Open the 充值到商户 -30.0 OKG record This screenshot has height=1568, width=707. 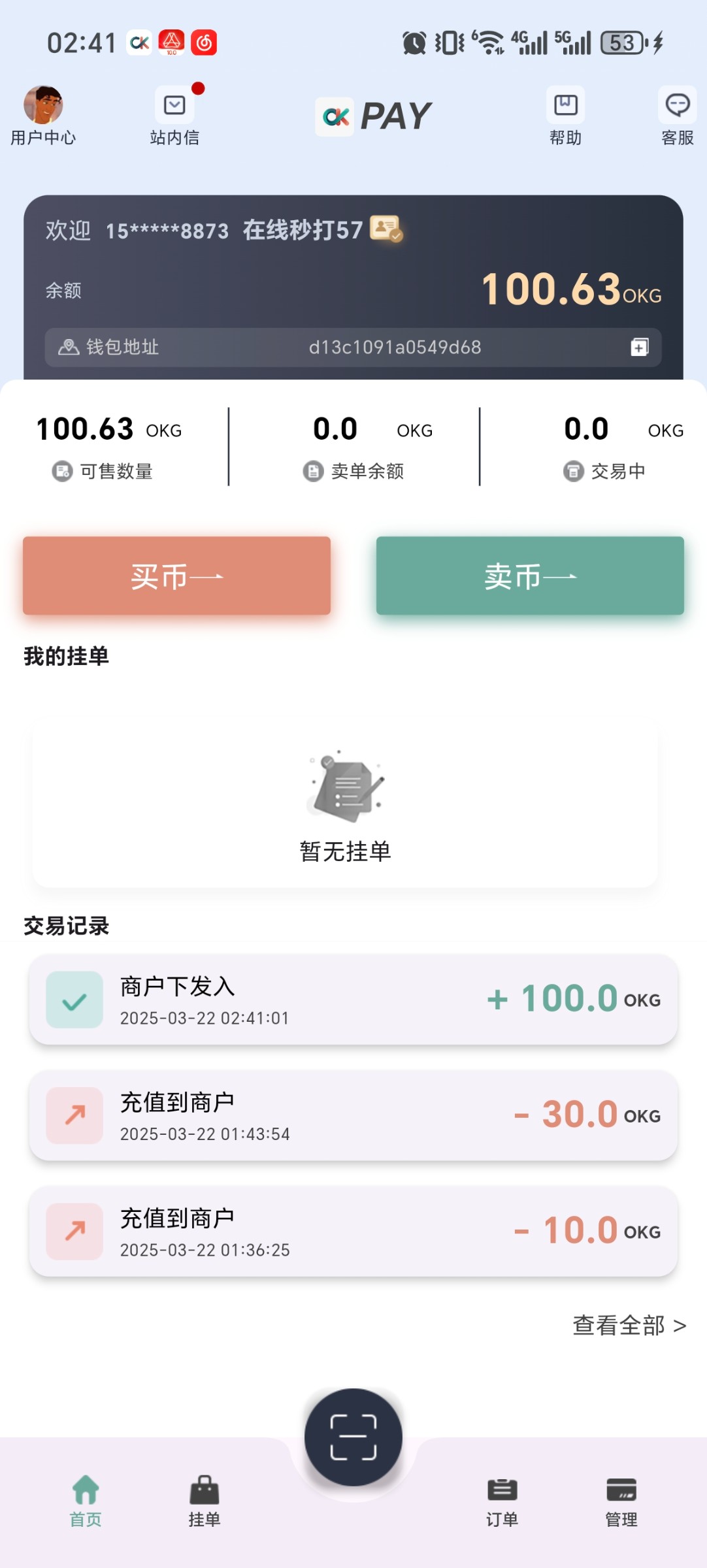pyautogui.click(x=353, y=1115)
